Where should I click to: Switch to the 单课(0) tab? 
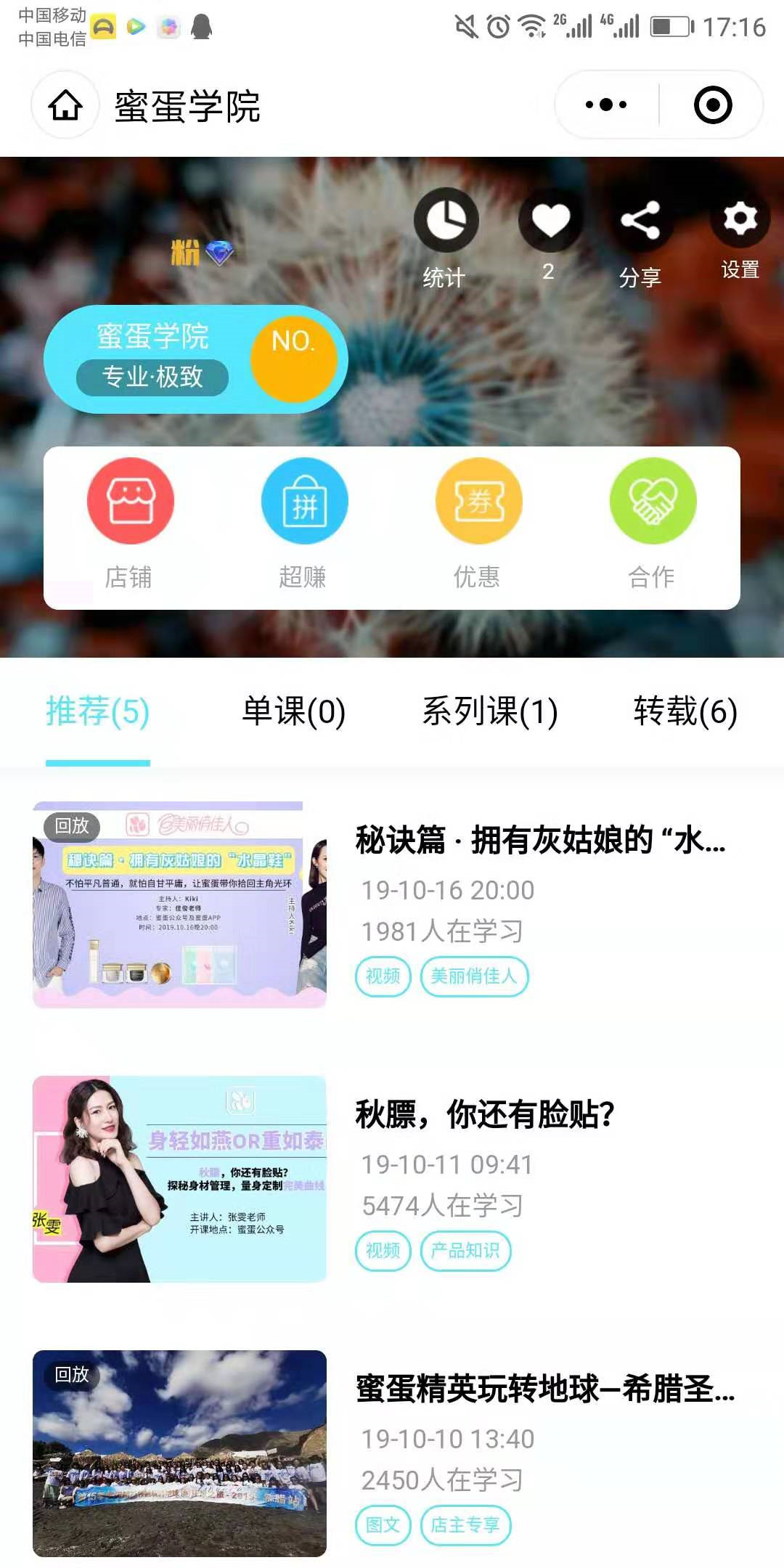click(x=293, y=711)
